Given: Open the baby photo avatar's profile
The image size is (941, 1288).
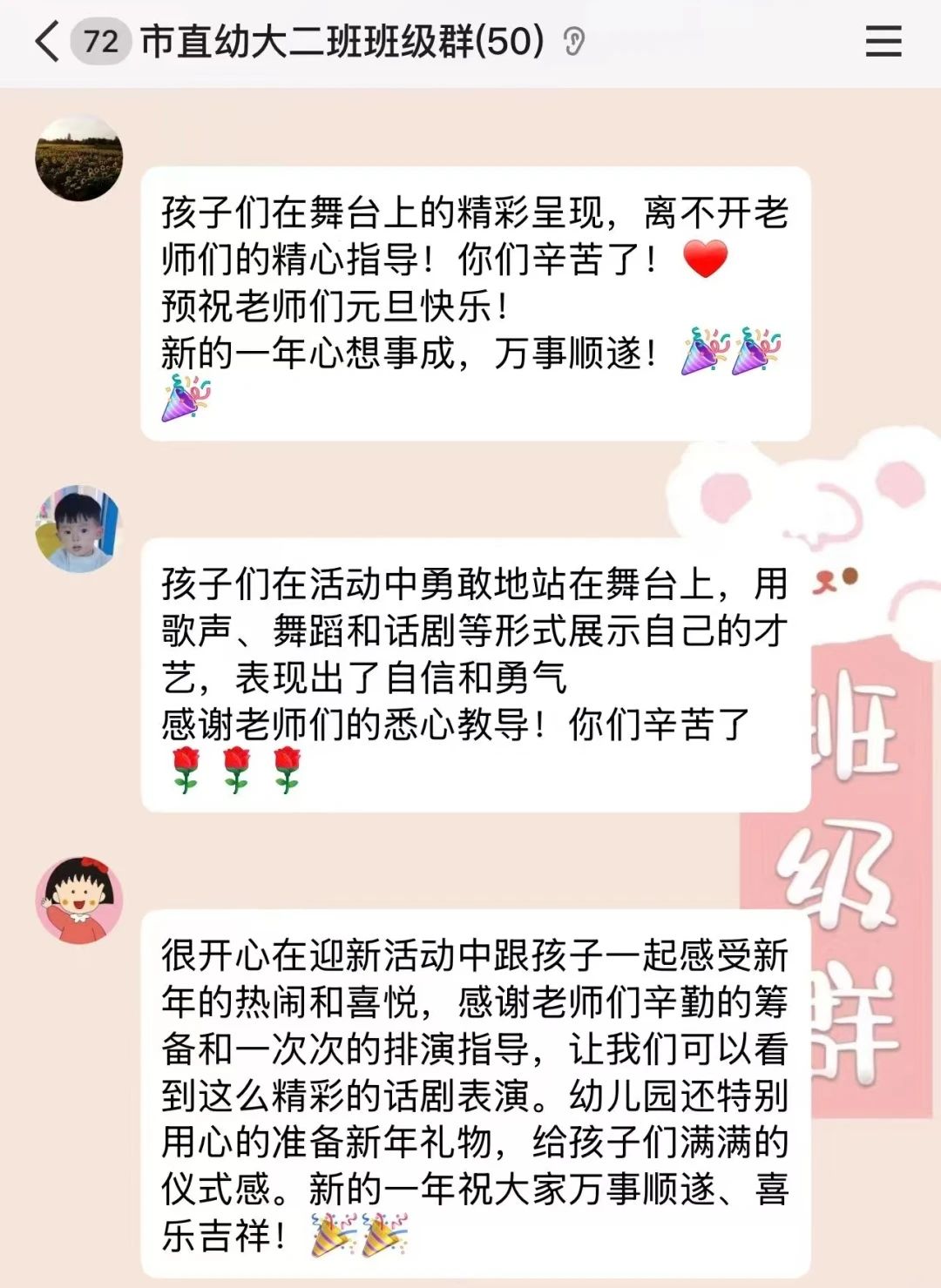Looking at the screenshot, I should tap(78, 529).
